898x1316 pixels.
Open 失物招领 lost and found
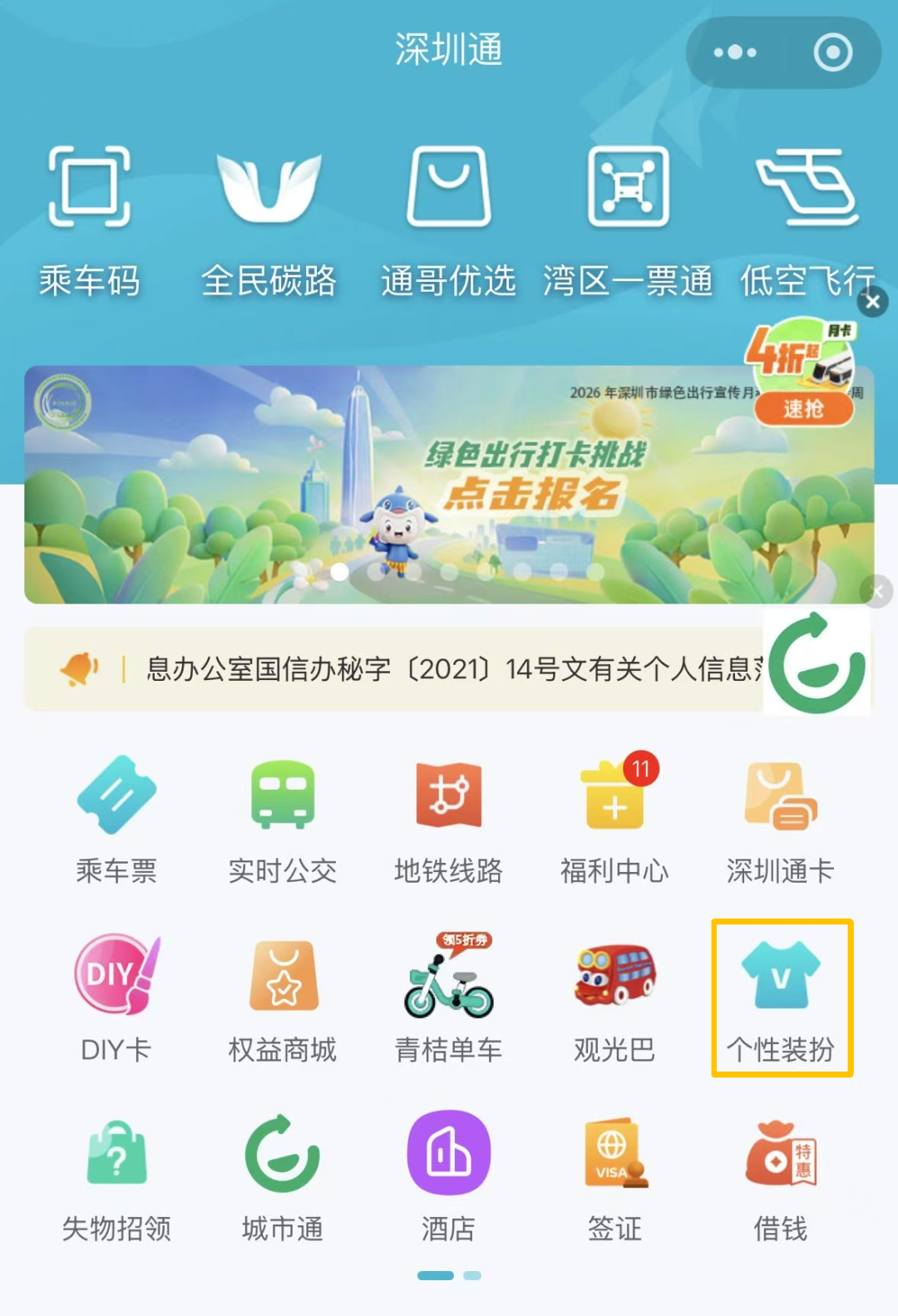click(x=116, y=1177)
